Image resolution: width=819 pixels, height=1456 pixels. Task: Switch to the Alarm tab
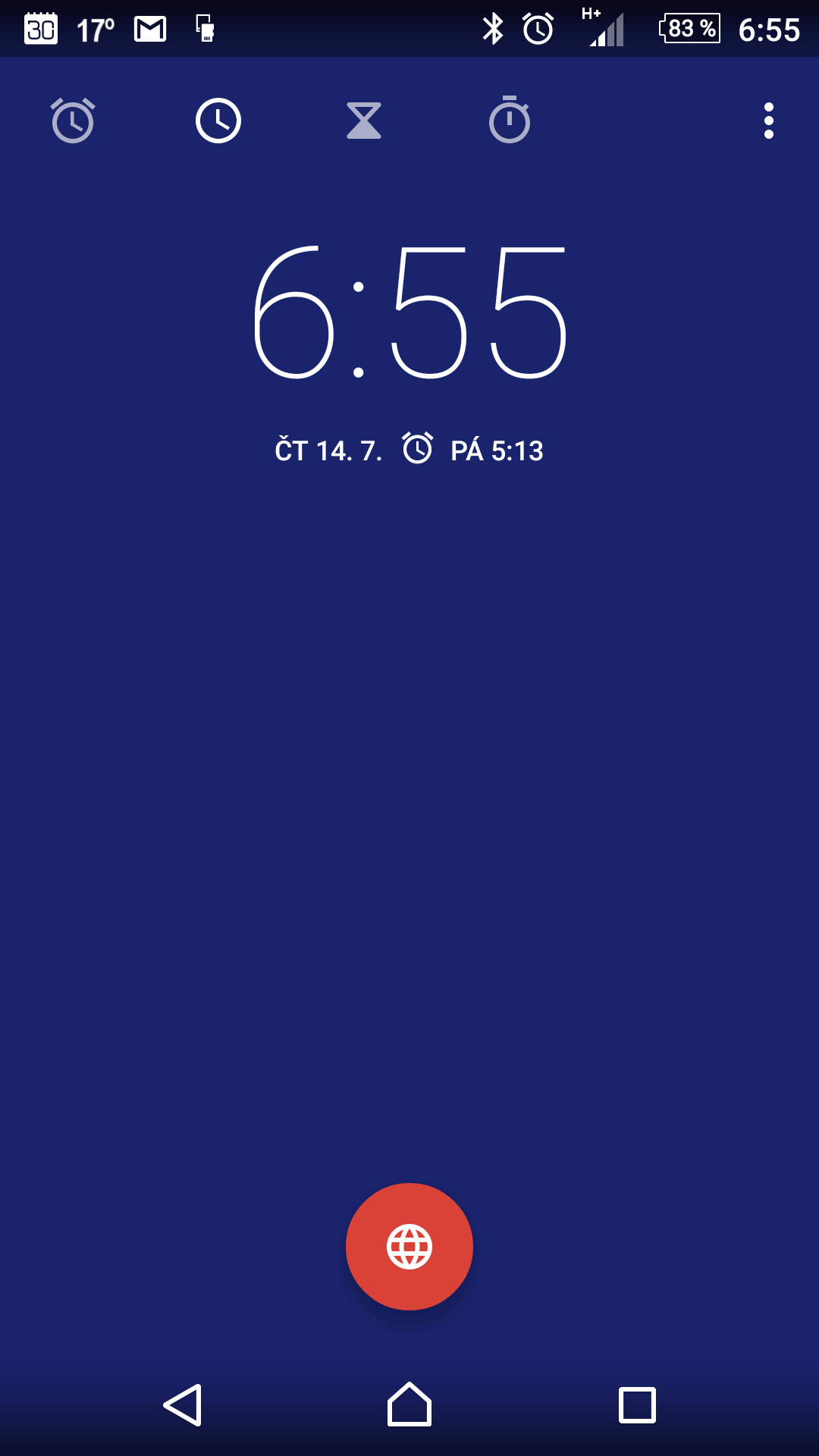(73, 121)
